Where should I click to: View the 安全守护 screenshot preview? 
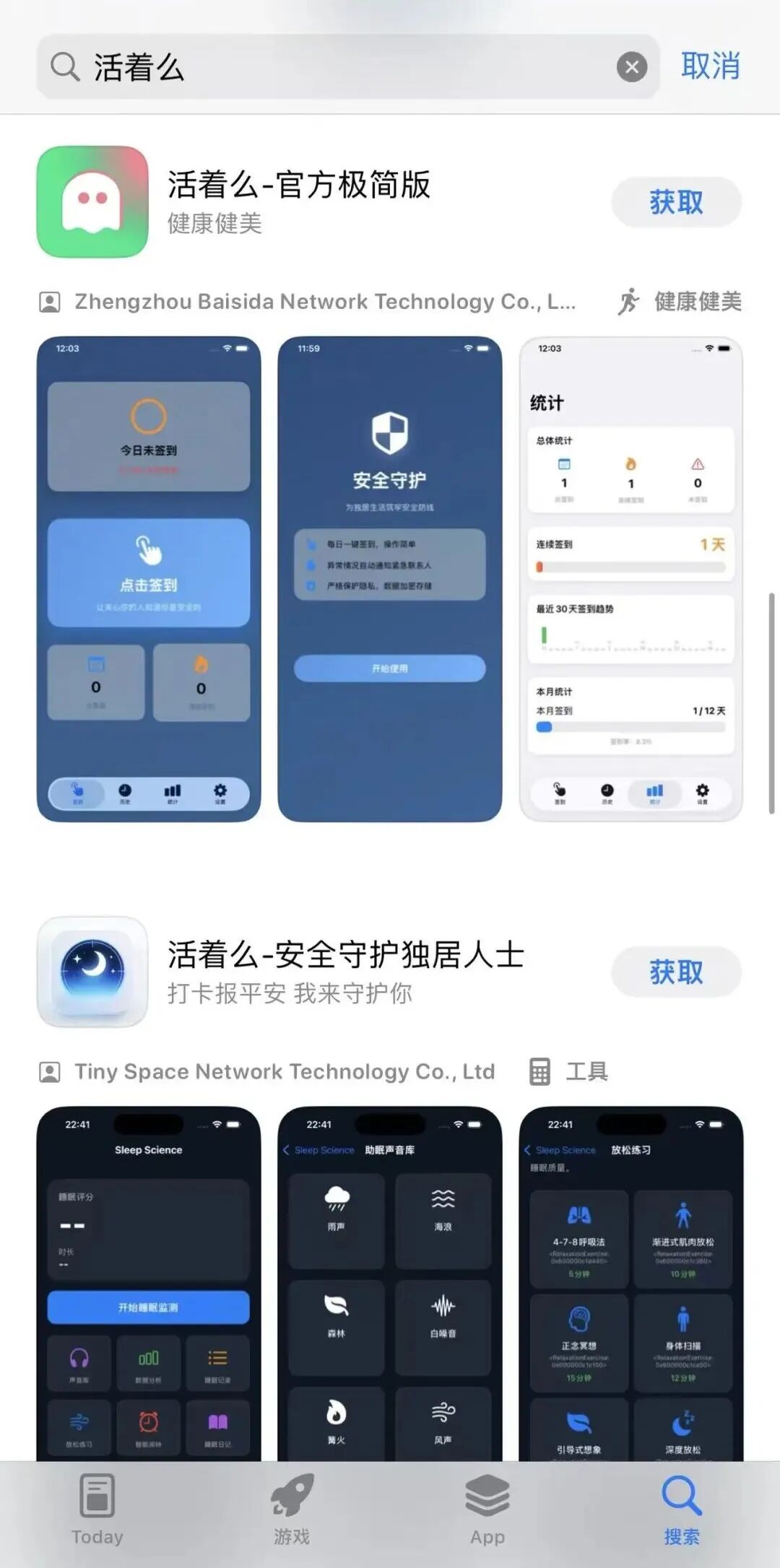click(x=389, y=579)
